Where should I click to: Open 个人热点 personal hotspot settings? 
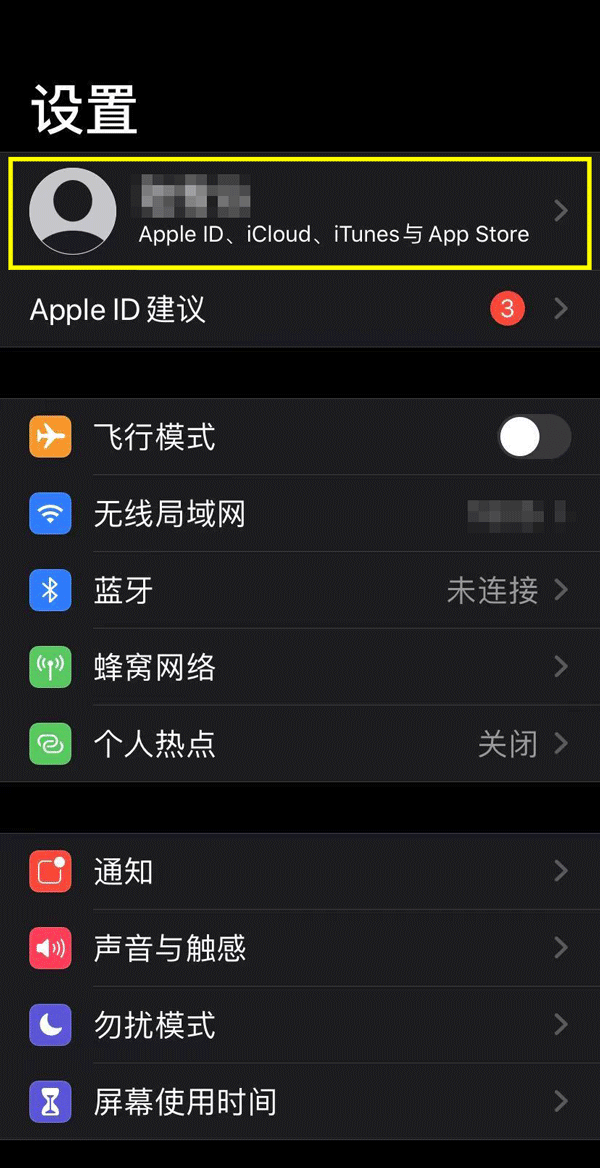tap(300, 744)
